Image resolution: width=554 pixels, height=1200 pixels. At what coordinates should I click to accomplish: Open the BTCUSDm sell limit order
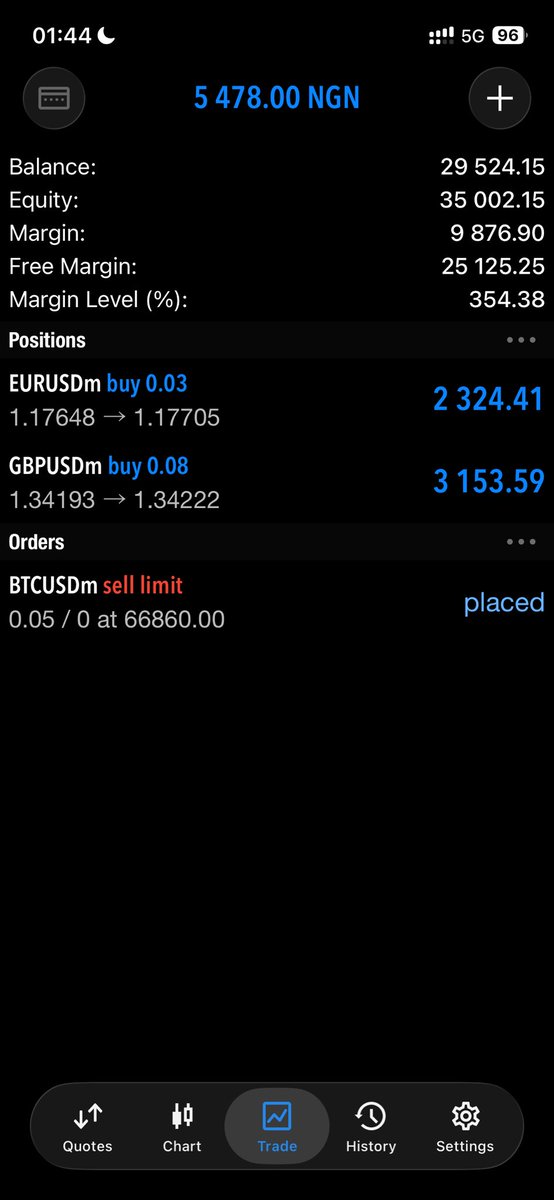tap(277, 602)
